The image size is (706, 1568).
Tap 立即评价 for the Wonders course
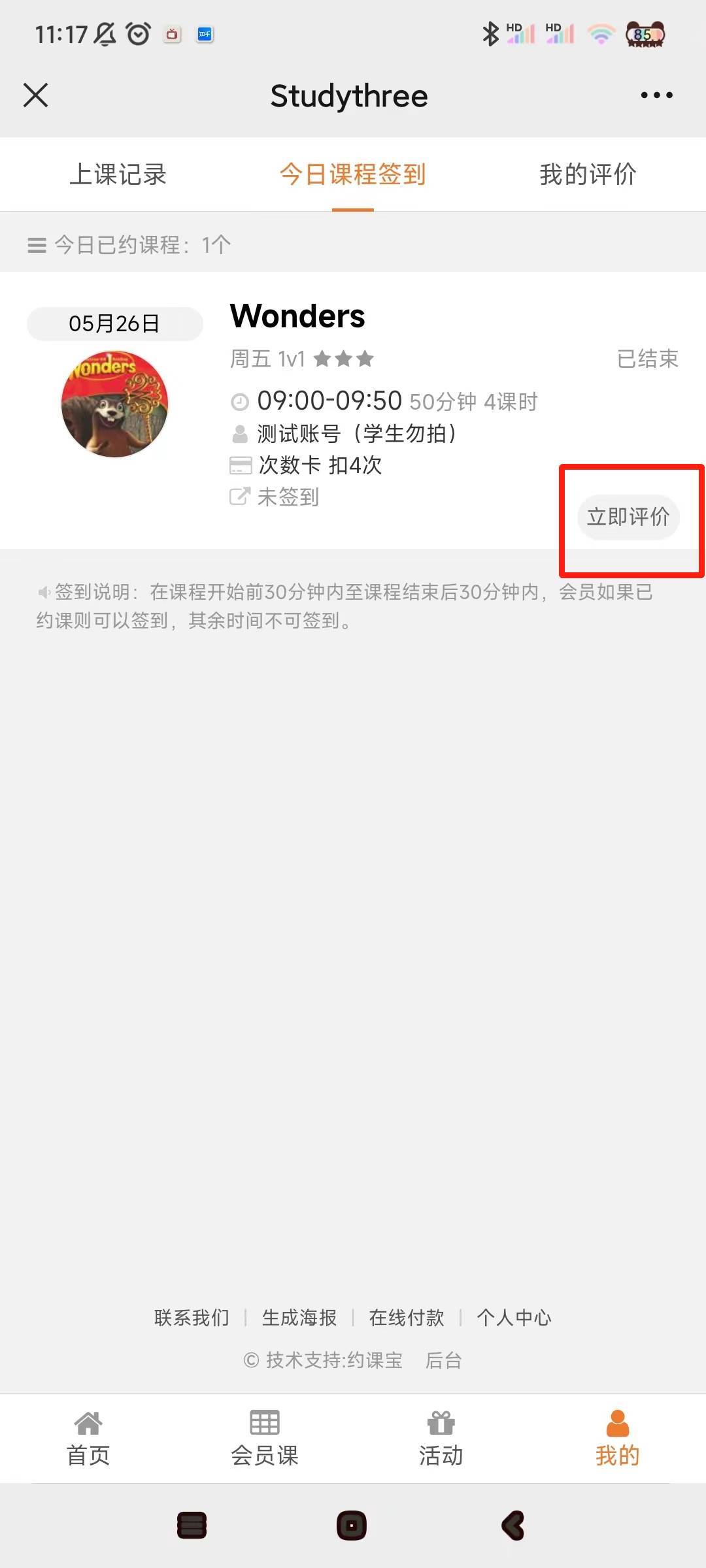pos(628,517)
